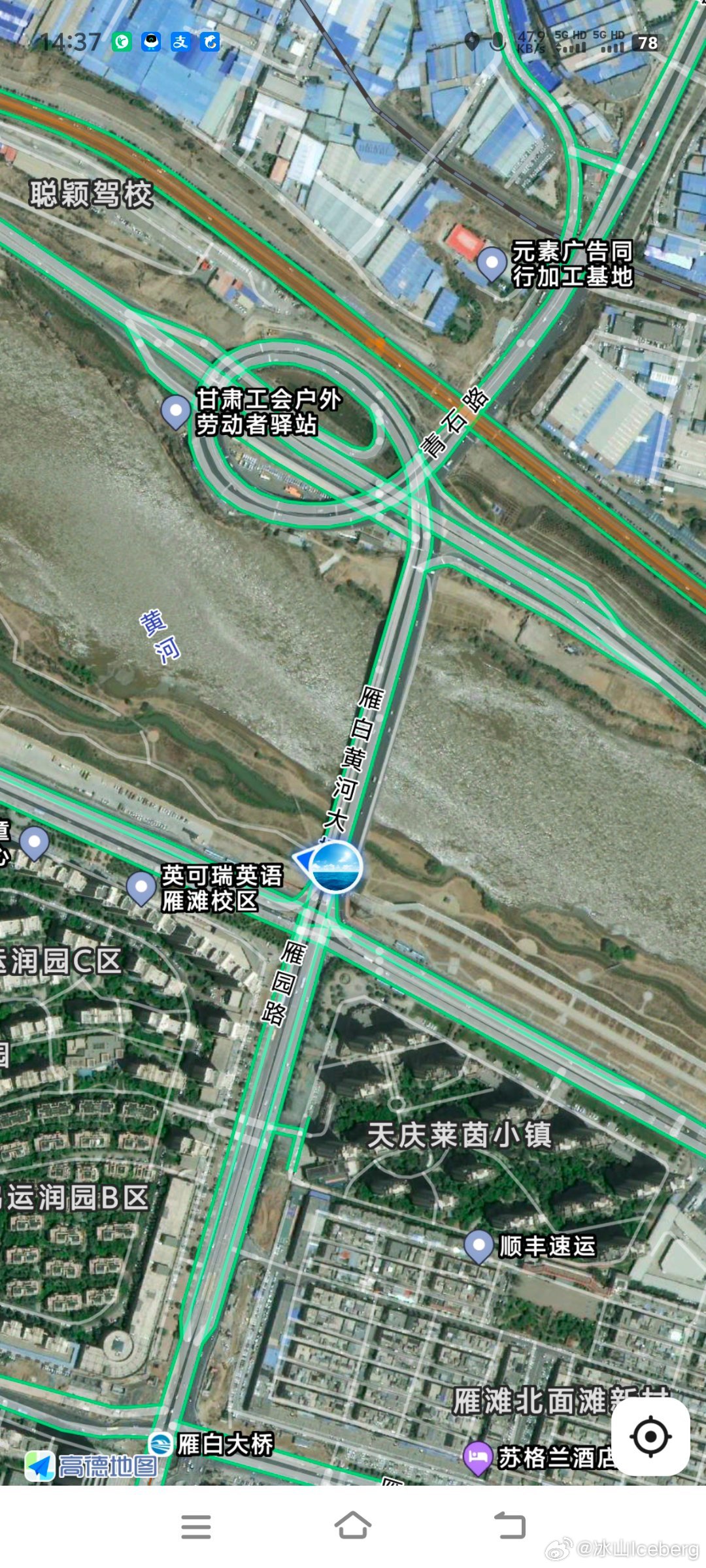The height and width of the screenshot is (1568, 706).
Task: Tap the 顺丰速运 location marker
Action: click(x=479, y=1246)
